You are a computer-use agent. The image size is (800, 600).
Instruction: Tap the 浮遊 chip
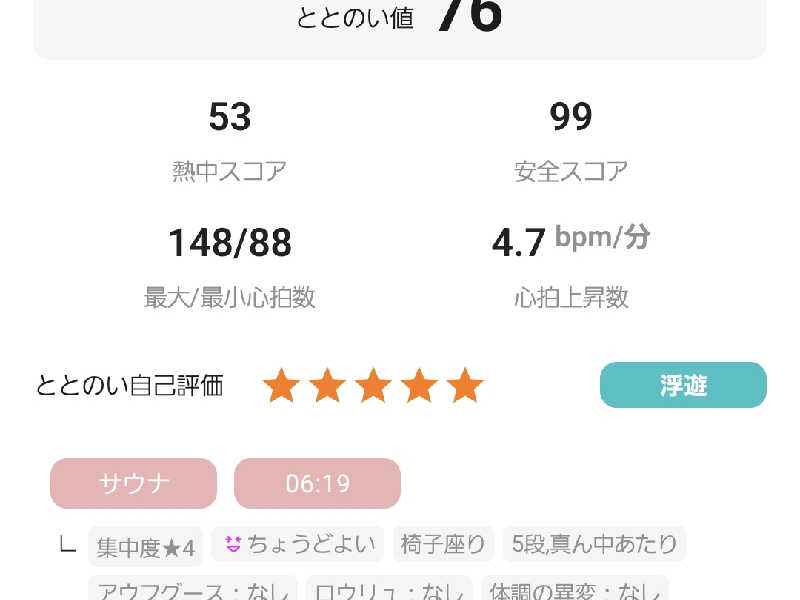pyautogui.click(x=683, y=386)
